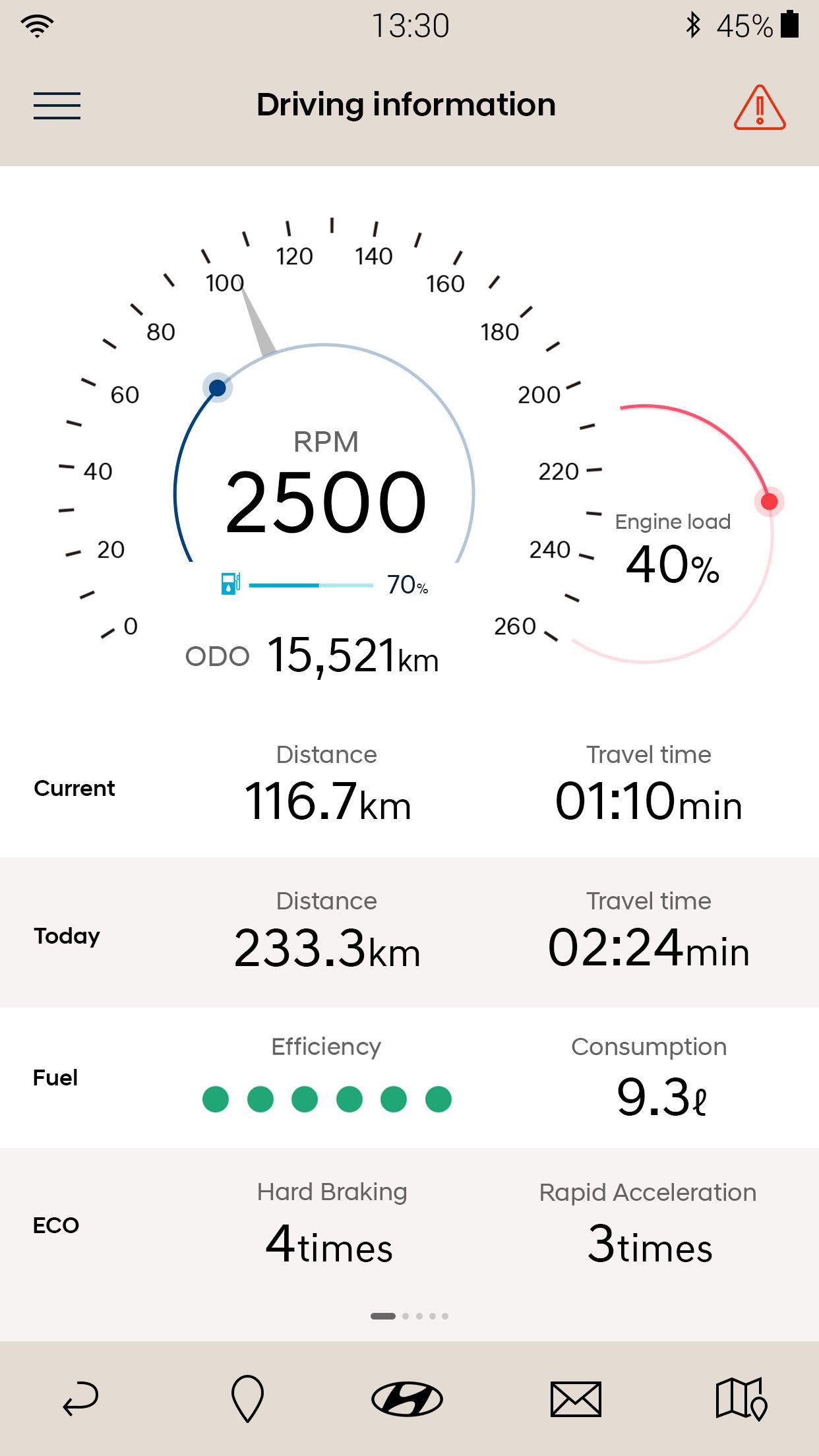Open the hamburger drawer menu
The width and height of the screenshot is (819, 1456).
[x=57, y=106]
